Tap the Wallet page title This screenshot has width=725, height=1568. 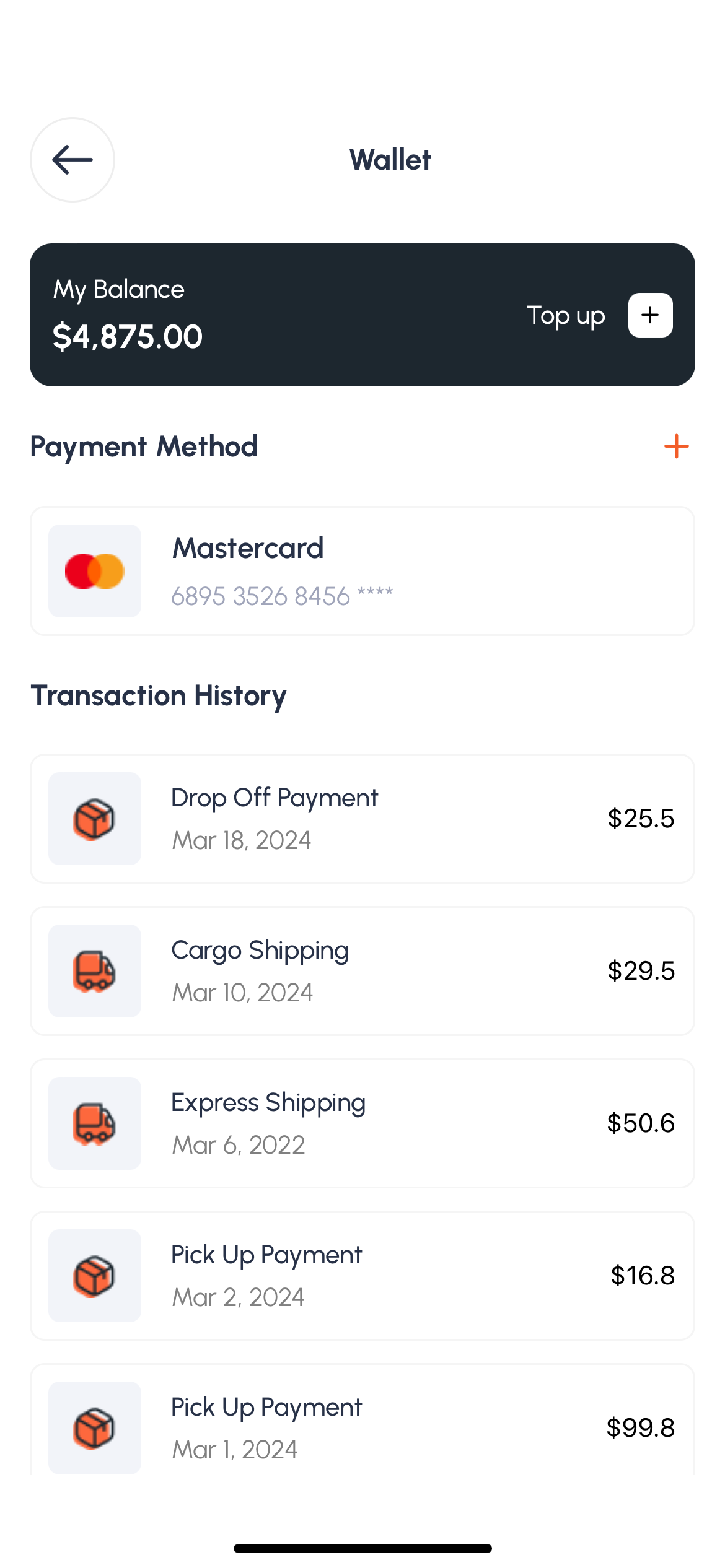click(x=390, y=159)
